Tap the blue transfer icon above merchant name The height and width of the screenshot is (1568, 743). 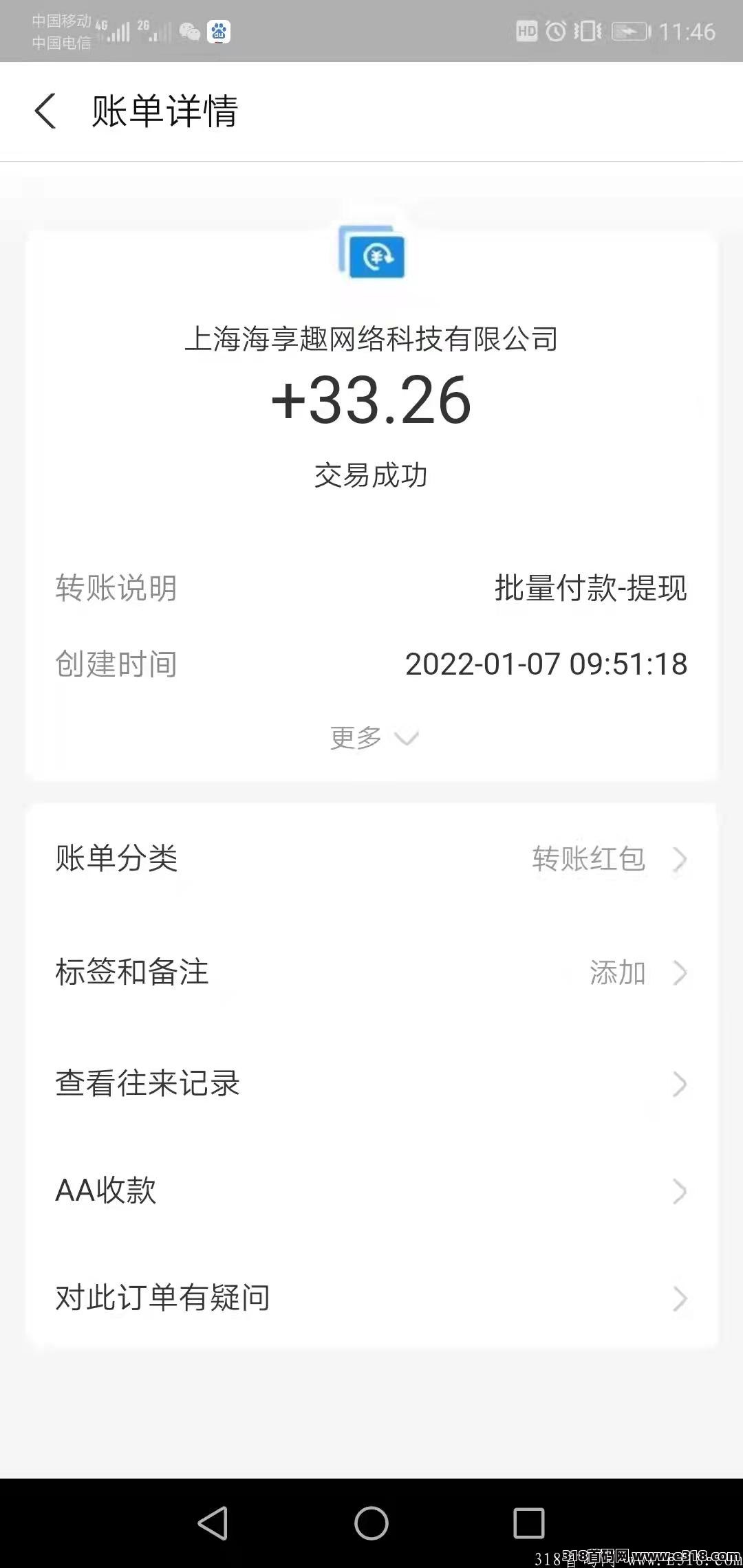[x=371, y=256]
